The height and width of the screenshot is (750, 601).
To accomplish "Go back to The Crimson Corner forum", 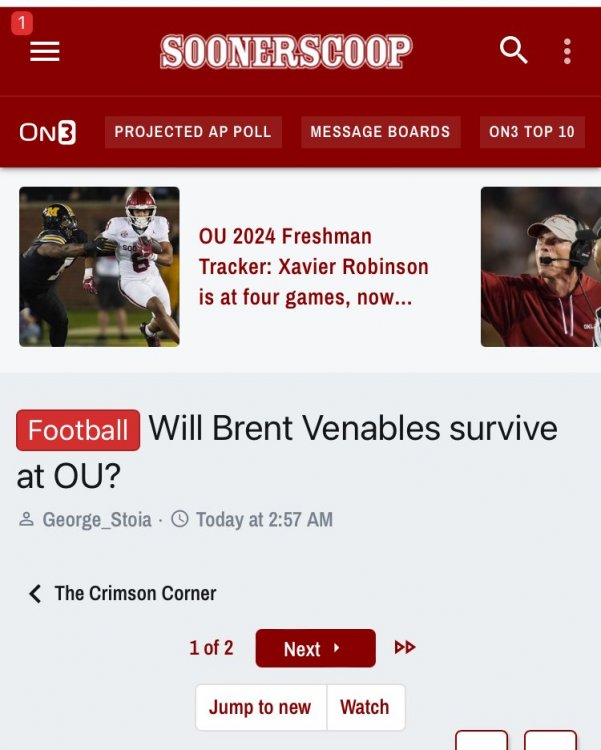I will [135, 593].
